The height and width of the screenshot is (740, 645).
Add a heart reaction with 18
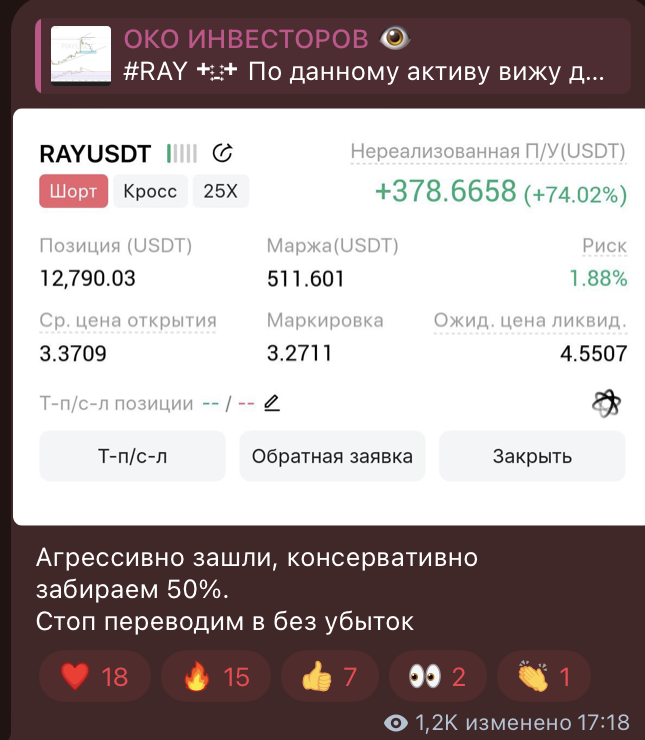(x=94, y=677)
